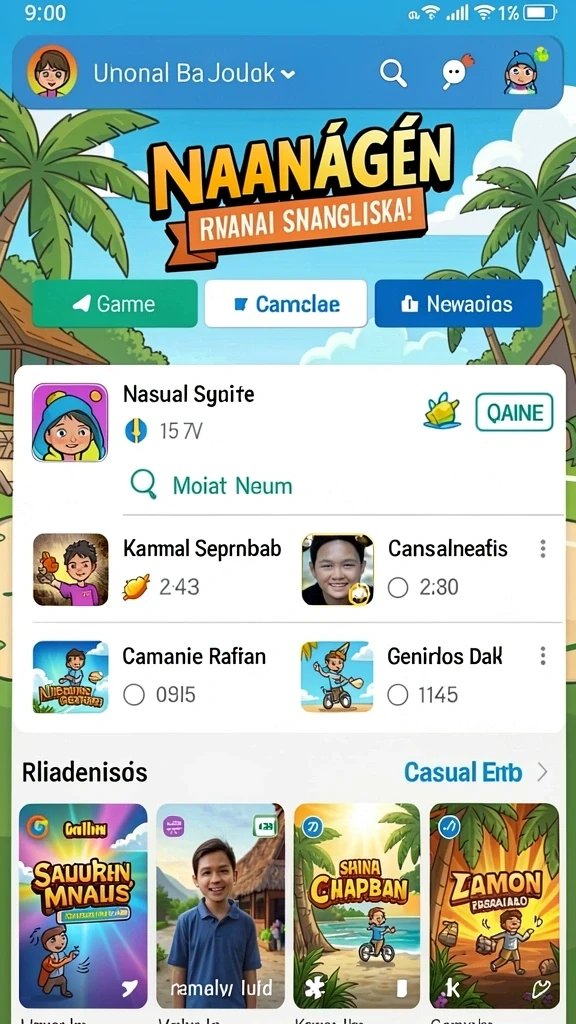Open the blue-haired avatar at top right
This screenshot has height=1024, width=576.
(x=525, y=72)
